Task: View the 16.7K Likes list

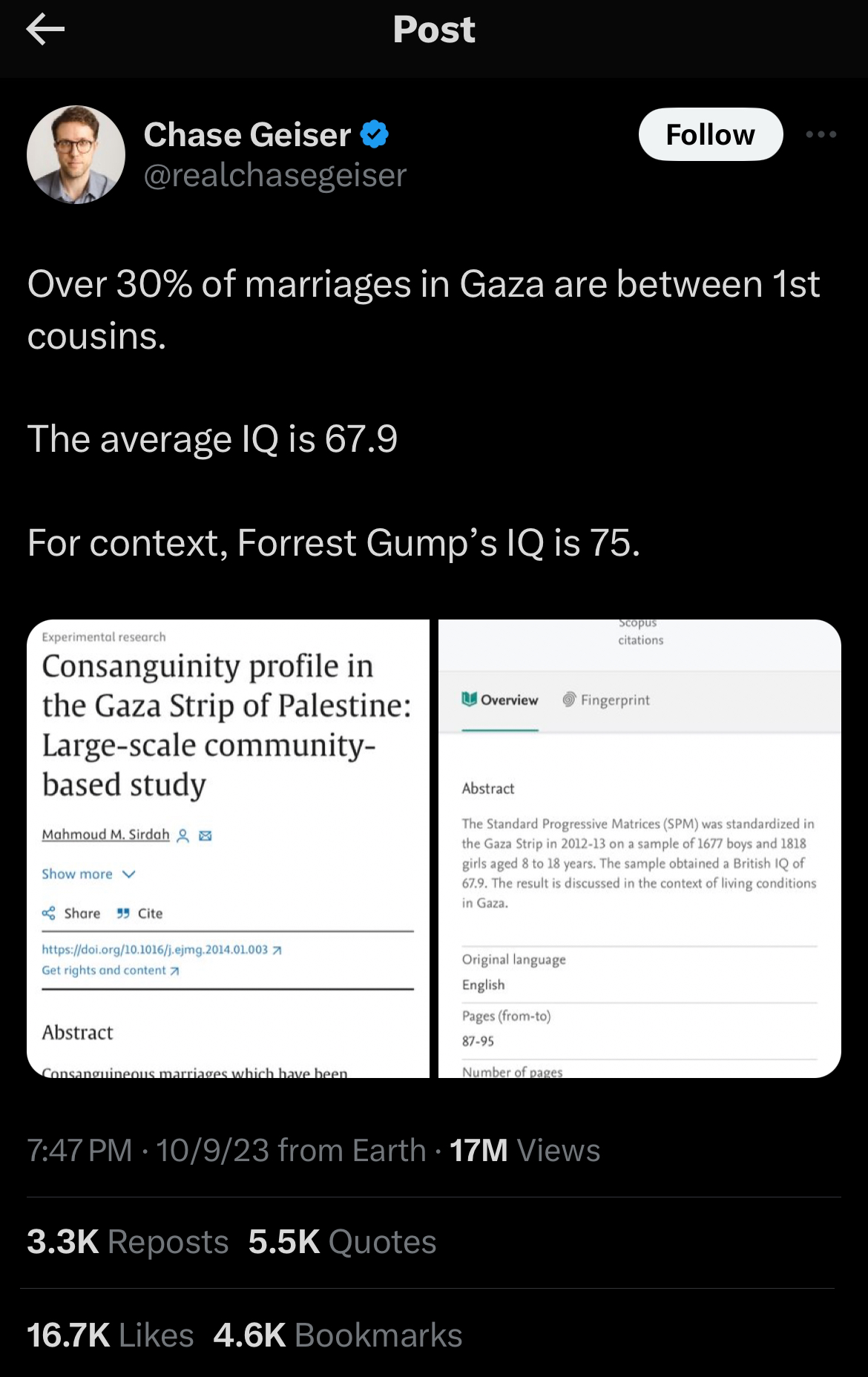Action: coord(110,1335)
